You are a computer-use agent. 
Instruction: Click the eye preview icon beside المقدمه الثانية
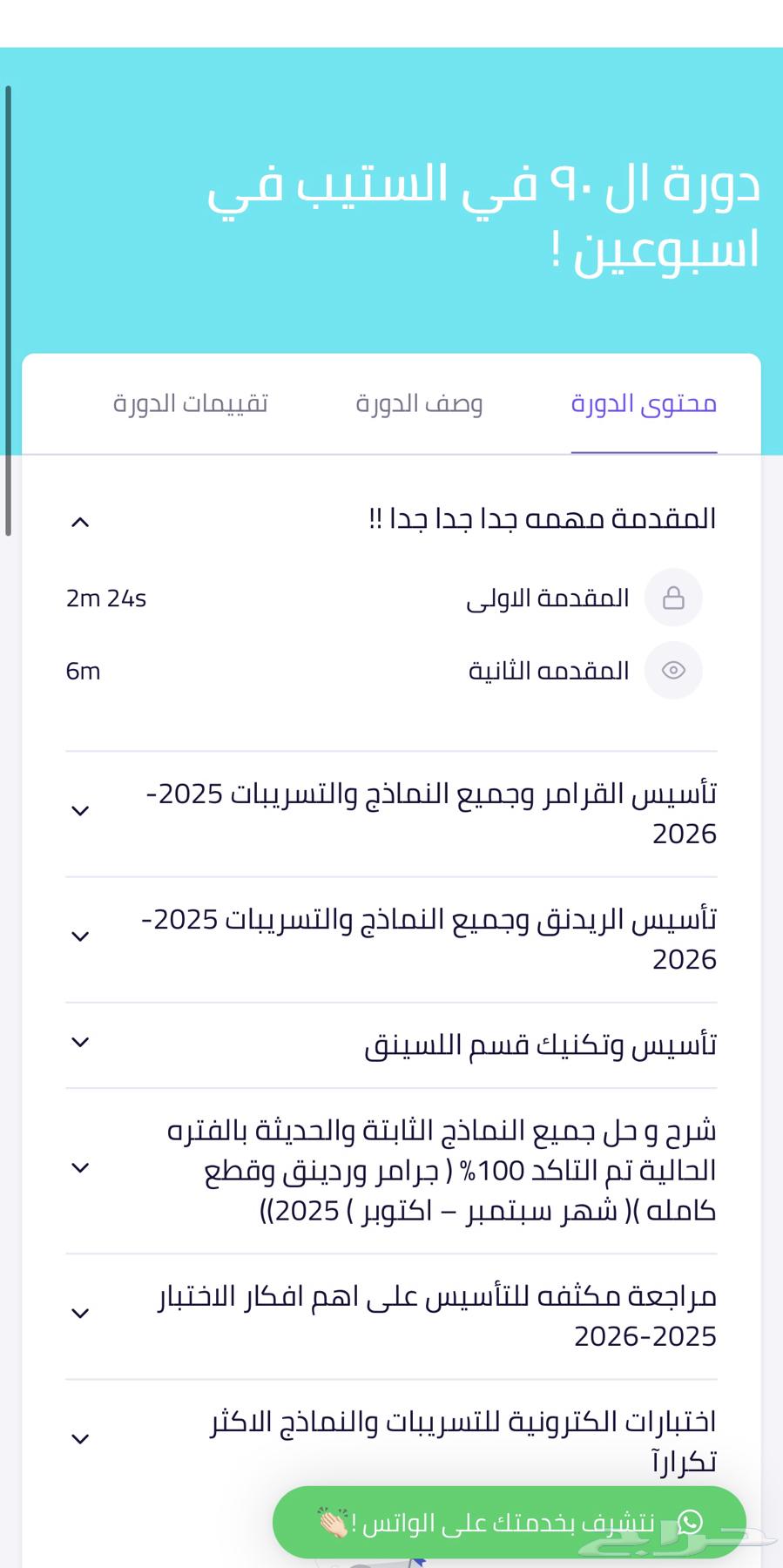click(673, 671)
